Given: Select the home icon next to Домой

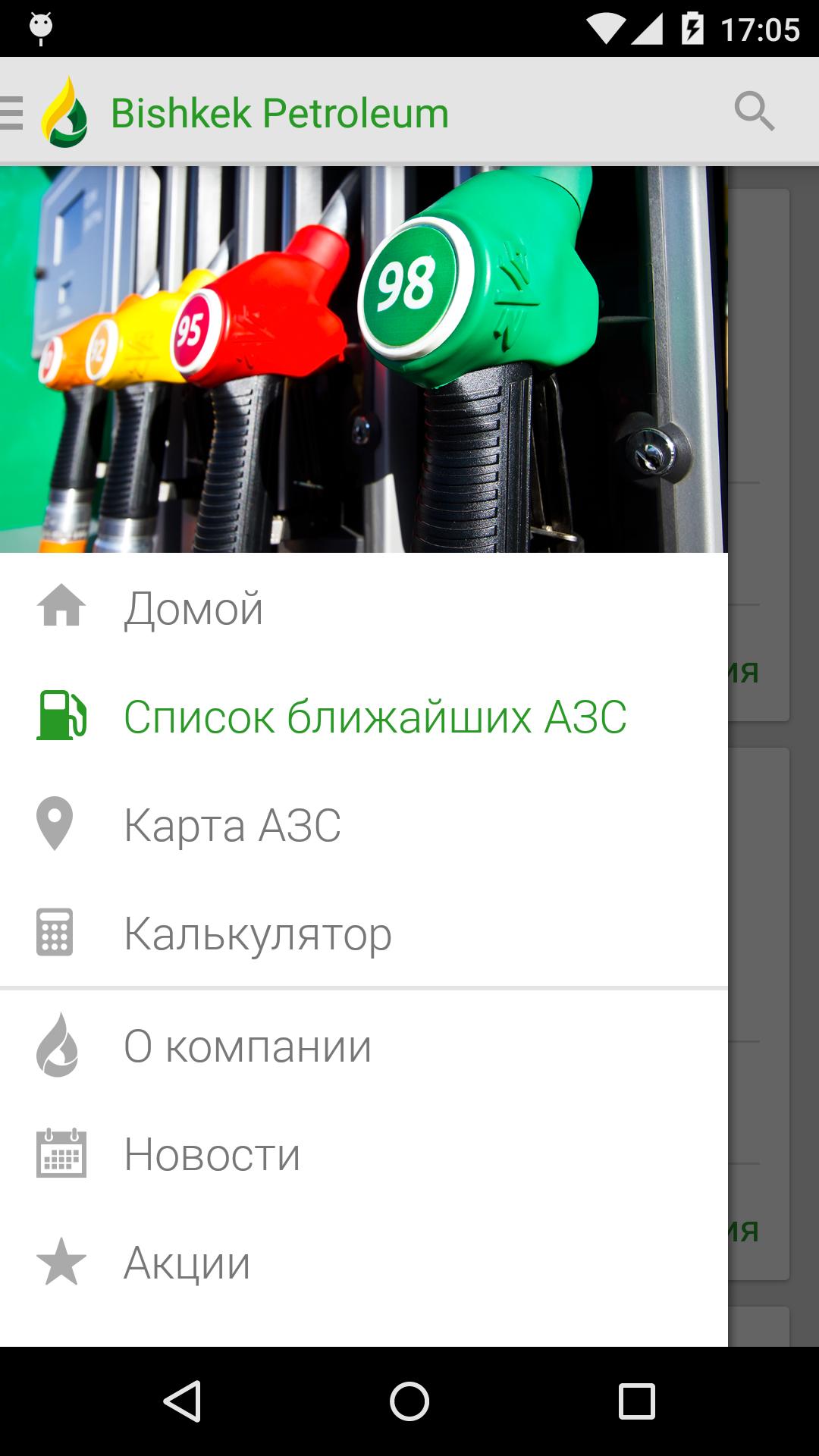Looking at the screenshot, I should [x=59, y=607].
